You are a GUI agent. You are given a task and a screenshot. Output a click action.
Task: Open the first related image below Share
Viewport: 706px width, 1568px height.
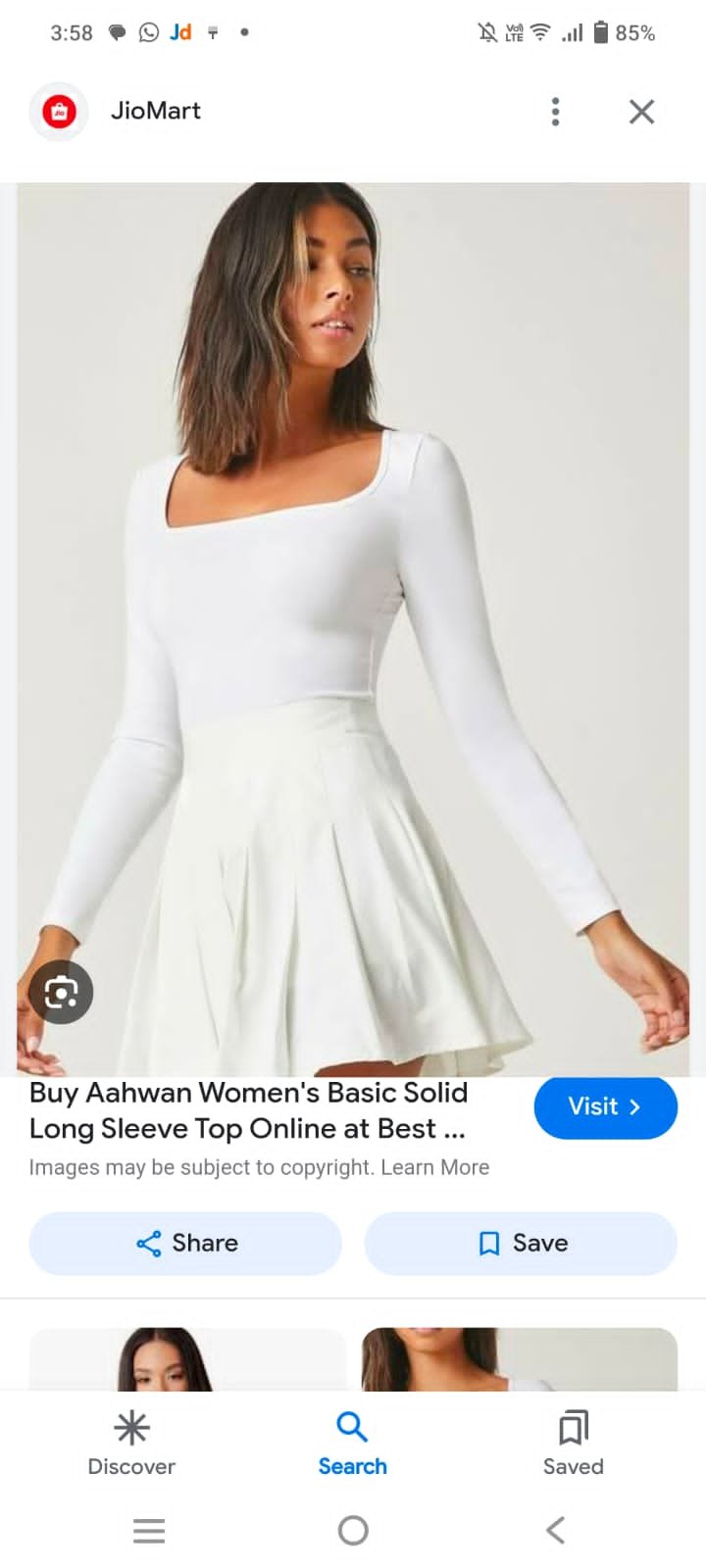point(187,1359)
